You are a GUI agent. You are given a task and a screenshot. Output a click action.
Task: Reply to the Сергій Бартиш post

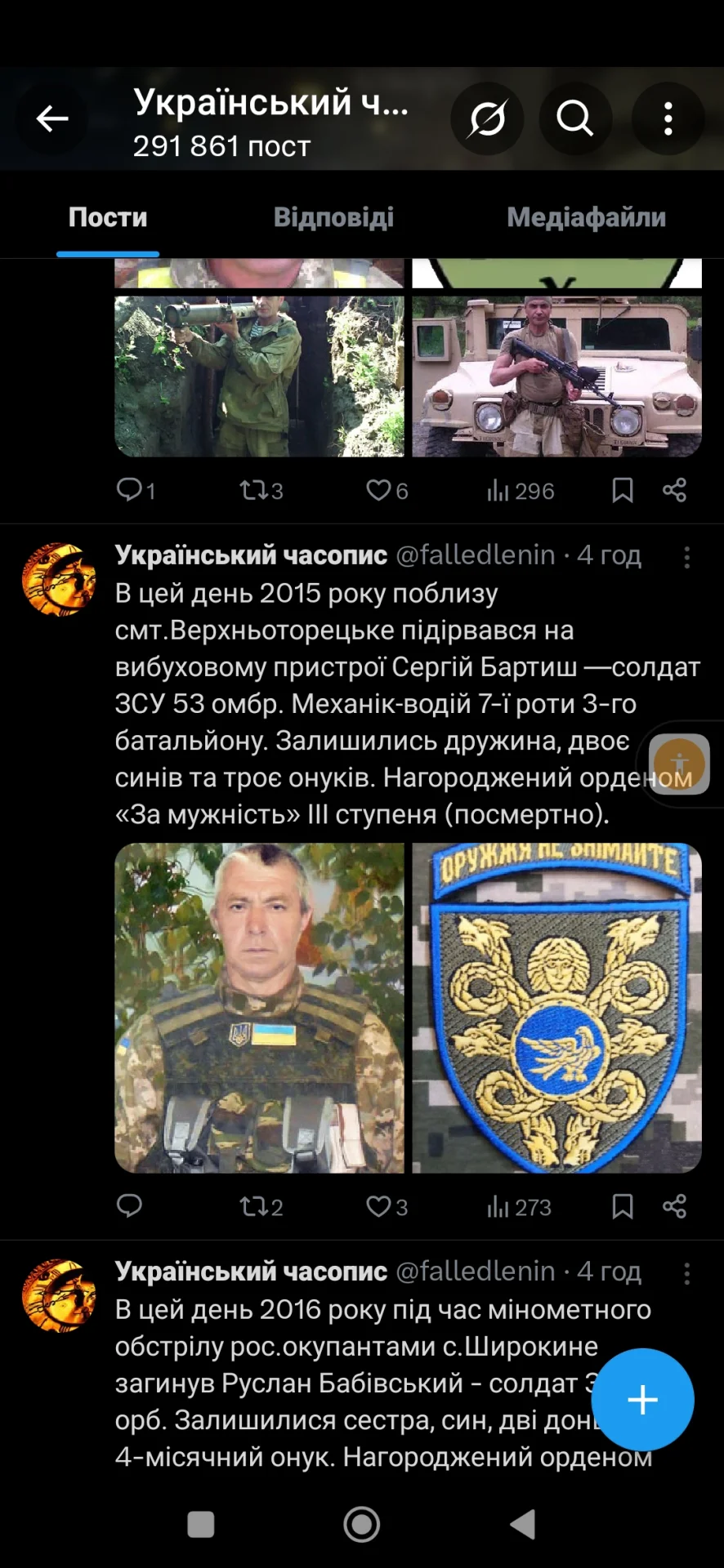click(129, 1206)
